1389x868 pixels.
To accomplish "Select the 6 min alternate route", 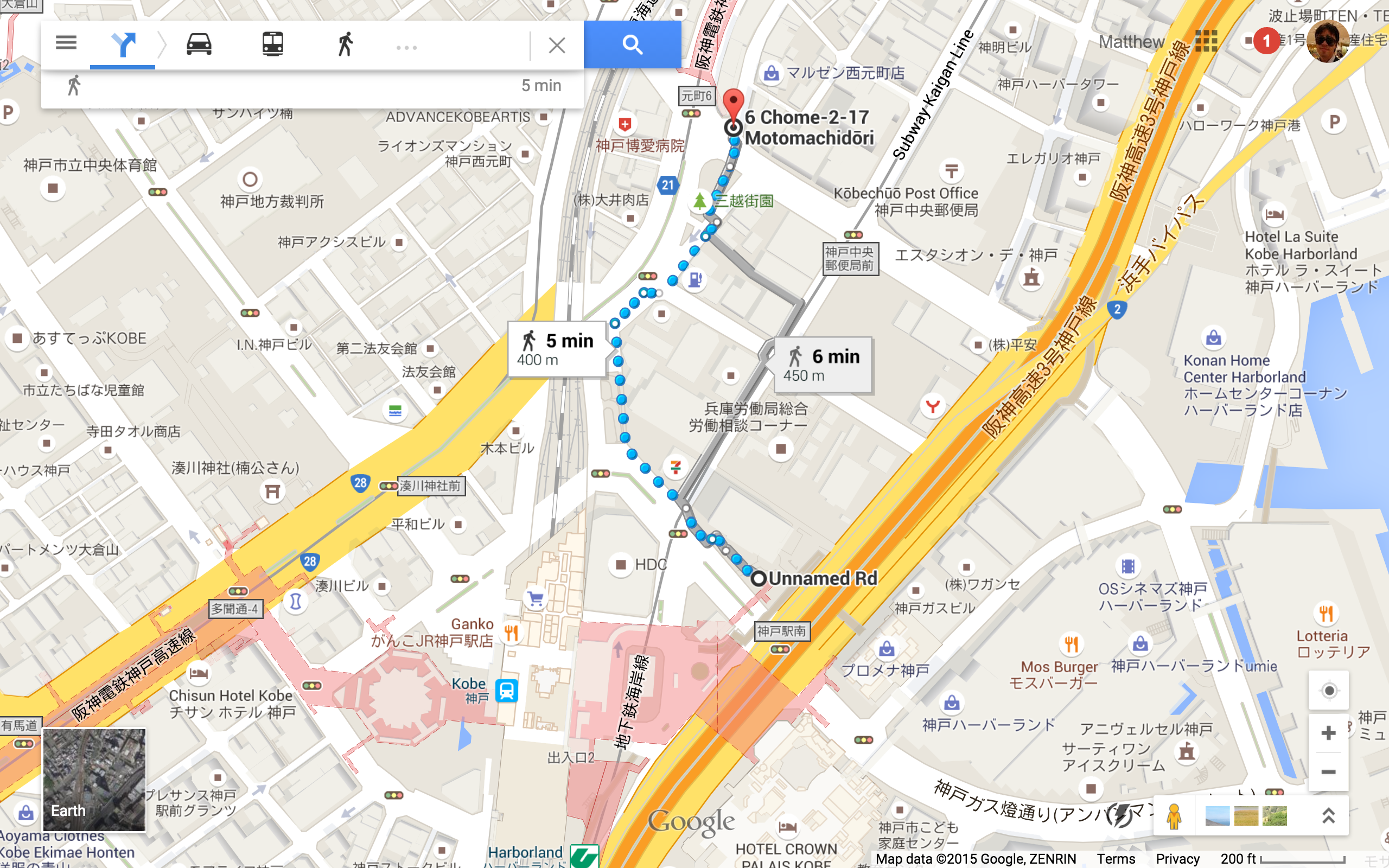I will point(823,365).
